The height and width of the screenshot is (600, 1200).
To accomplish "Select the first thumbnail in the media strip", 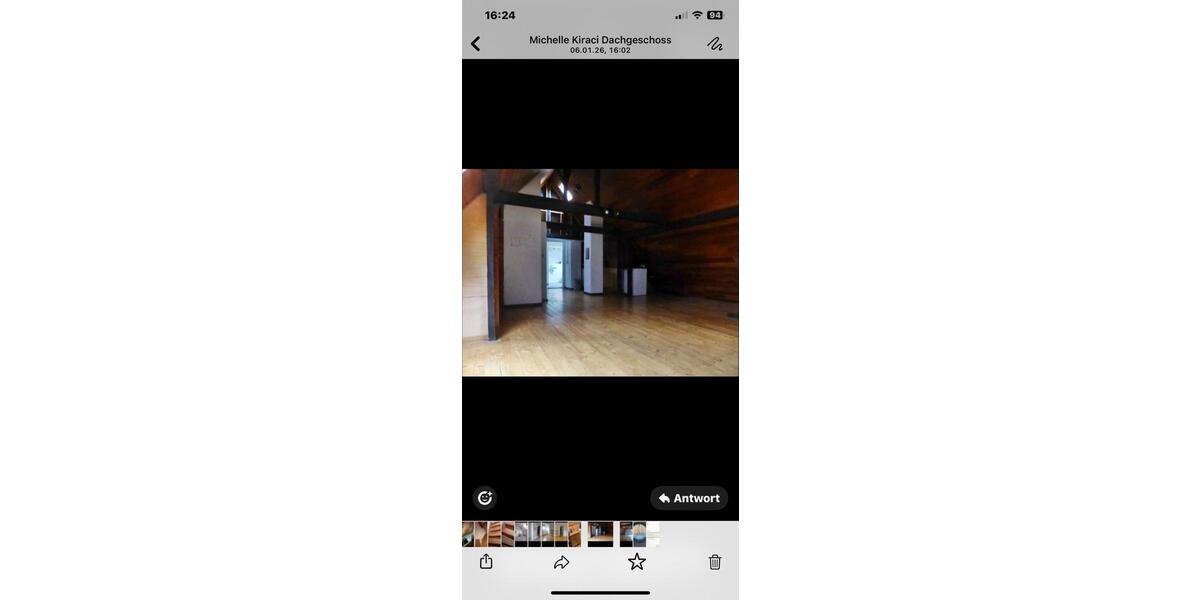I will click(467, 534).
